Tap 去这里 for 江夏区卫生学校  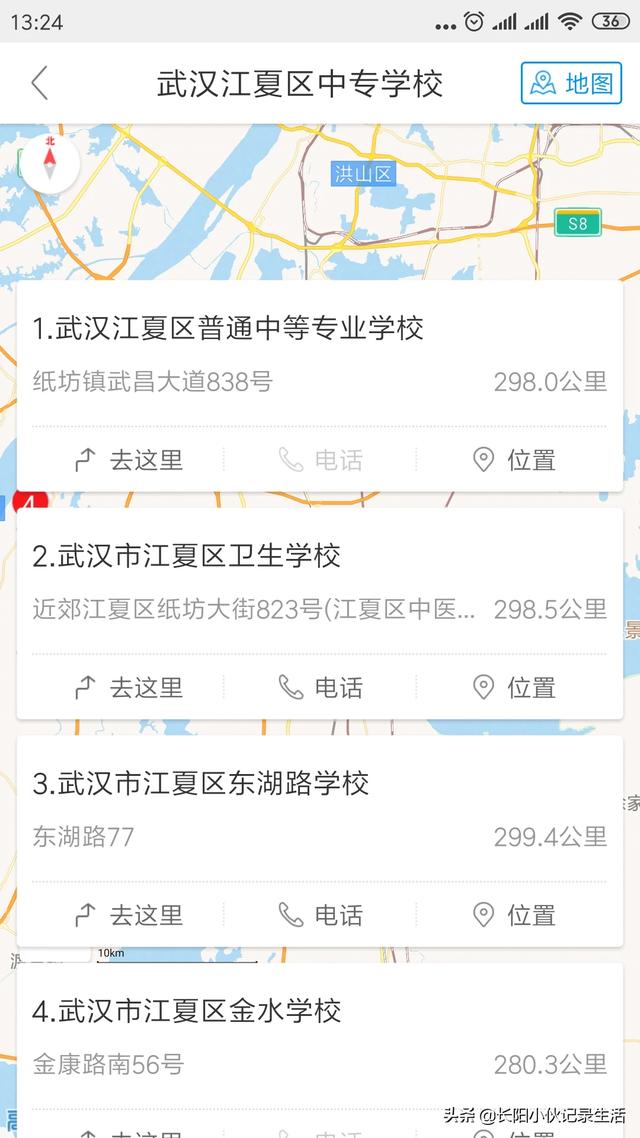128,687
